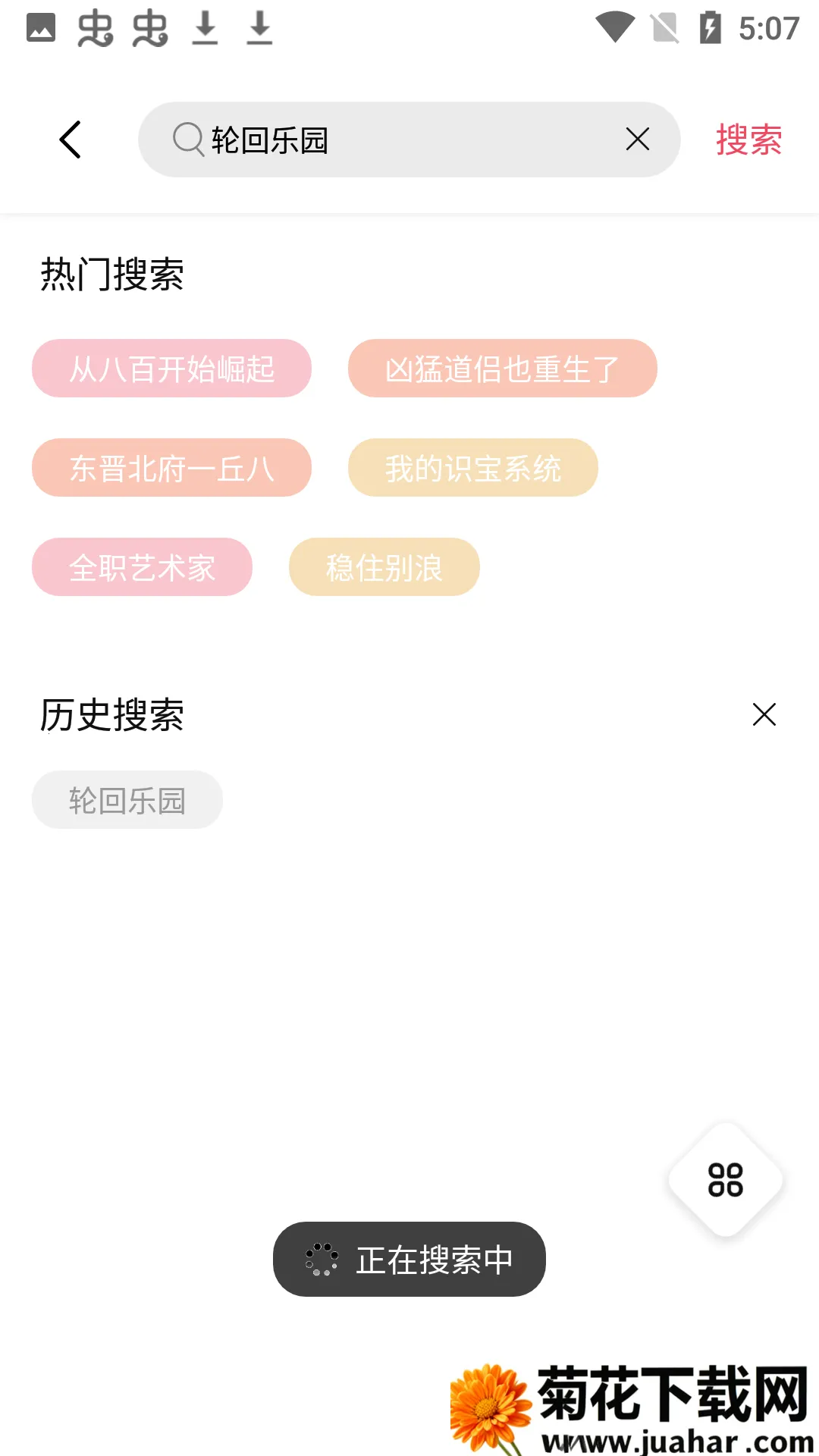Click the magnifier icon in search bar
The width and height of the screenshot is (819, 1456).
click(187, 140)
